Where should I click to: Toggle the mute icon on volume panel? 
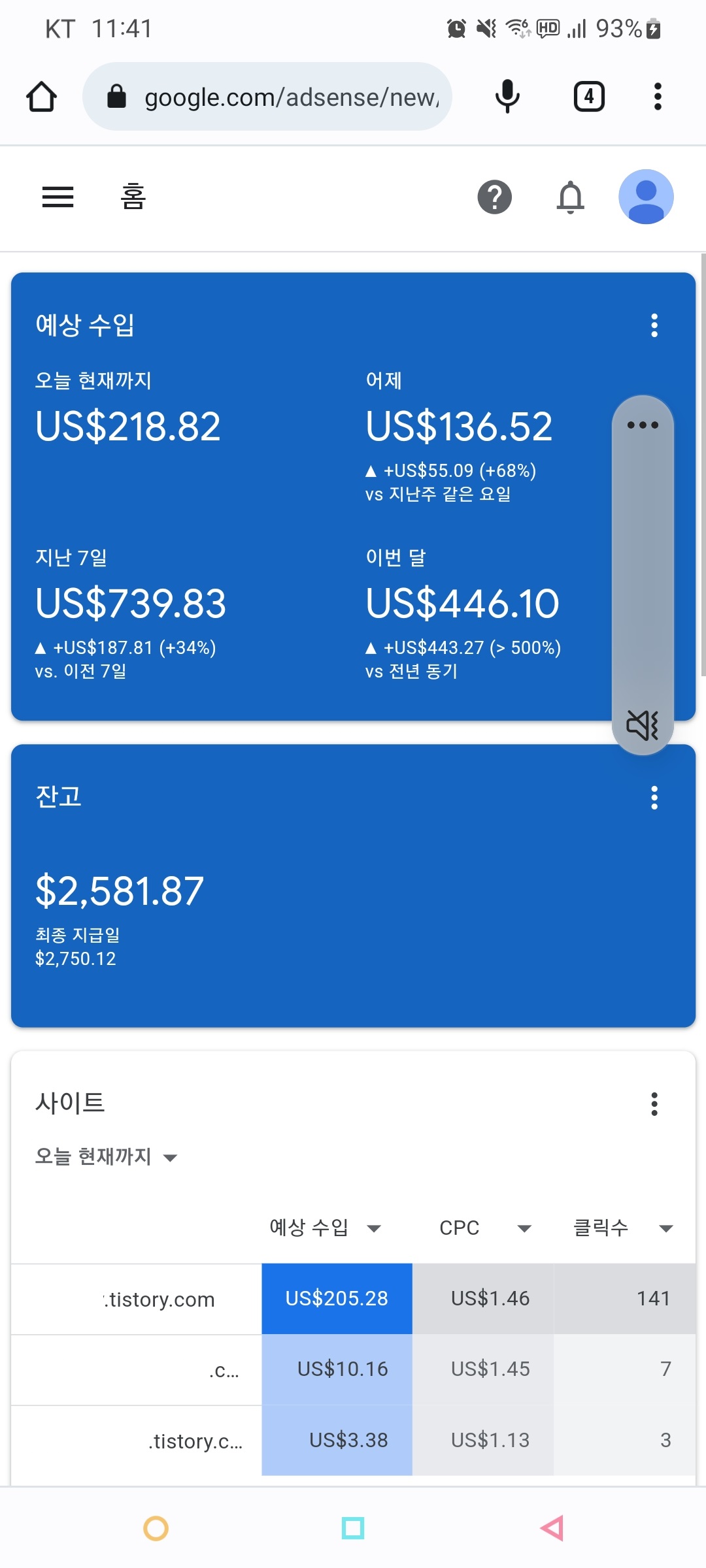[643, 725]
